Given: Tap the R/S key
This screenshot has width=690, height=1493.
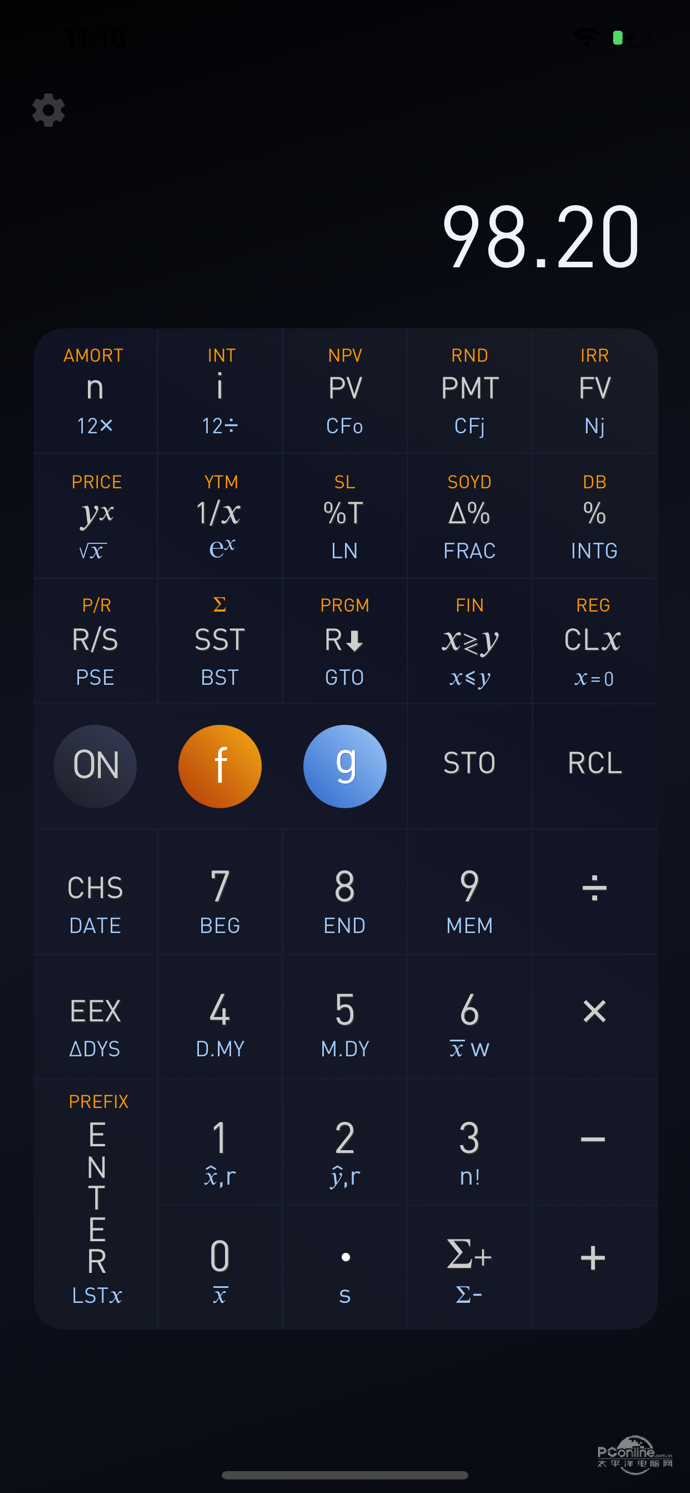Looking at the screenshot, I should [95, 641].
